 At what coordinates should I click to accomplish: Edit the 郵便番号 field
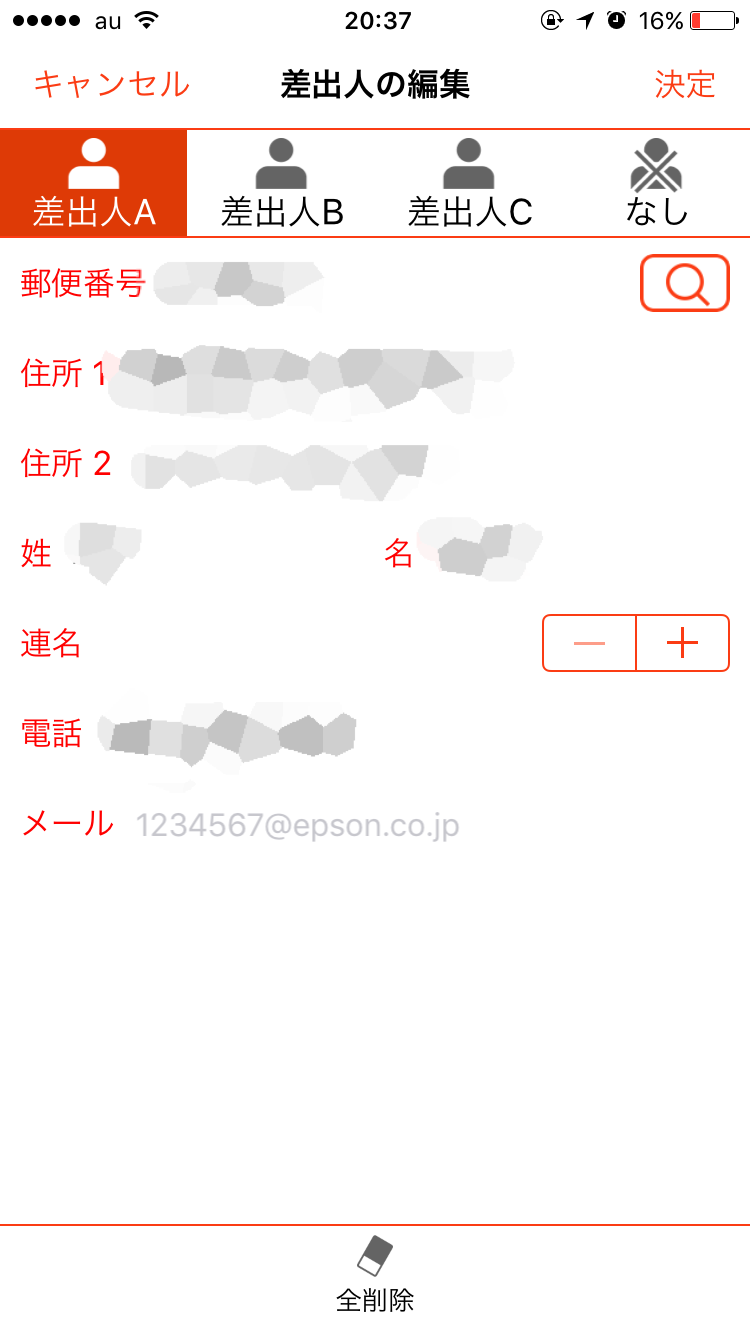(390, 284)
